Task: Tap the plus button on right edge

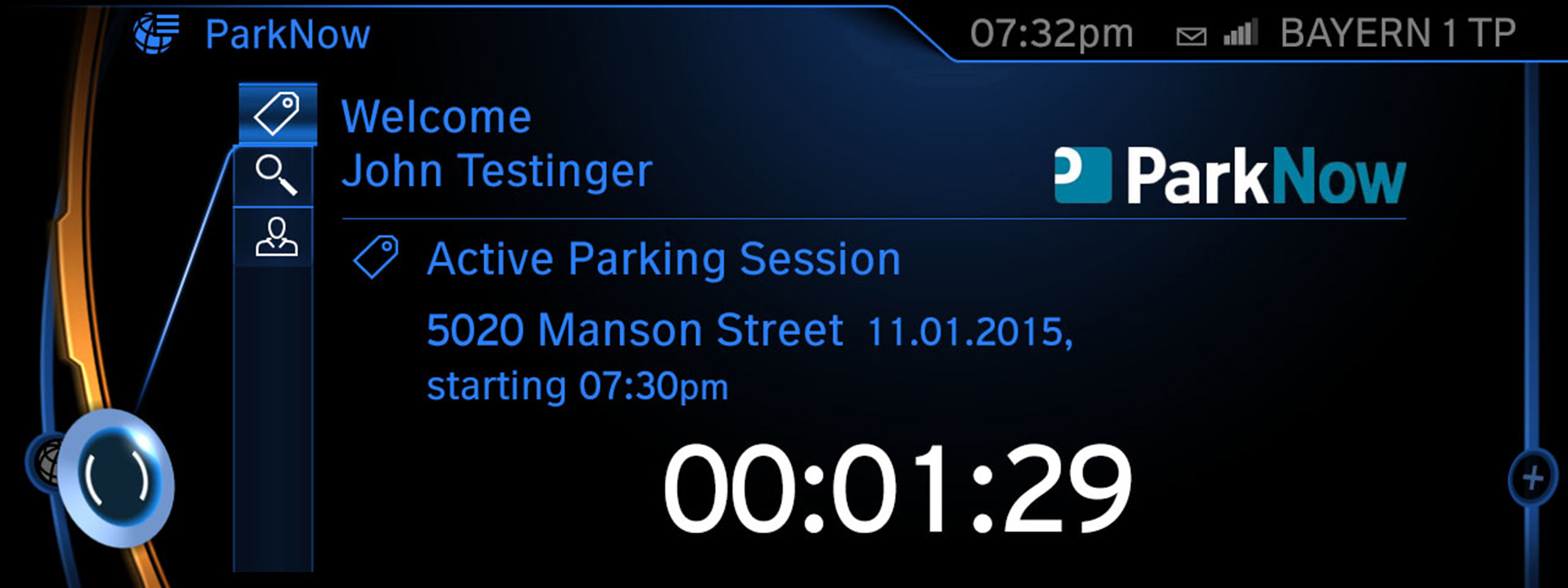Action: pyautogui.click(x=1533, y=477)
